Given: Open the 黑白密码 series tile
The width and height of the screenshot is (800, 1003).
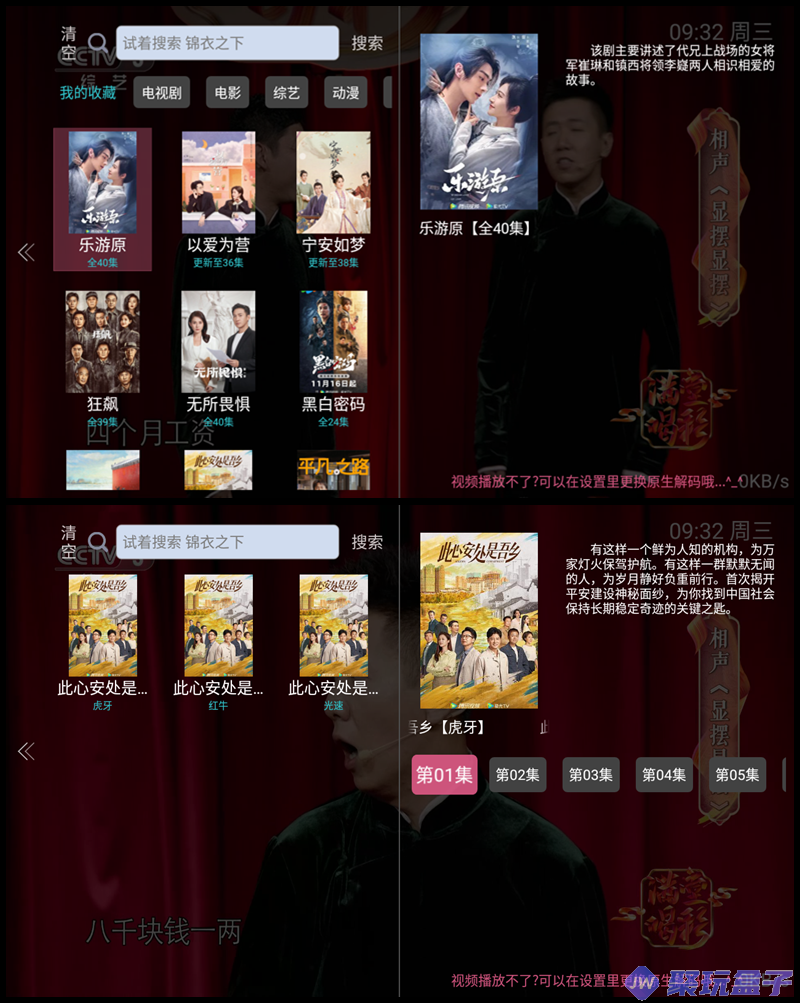Looking at the screenshot, I should coord(333,357).
